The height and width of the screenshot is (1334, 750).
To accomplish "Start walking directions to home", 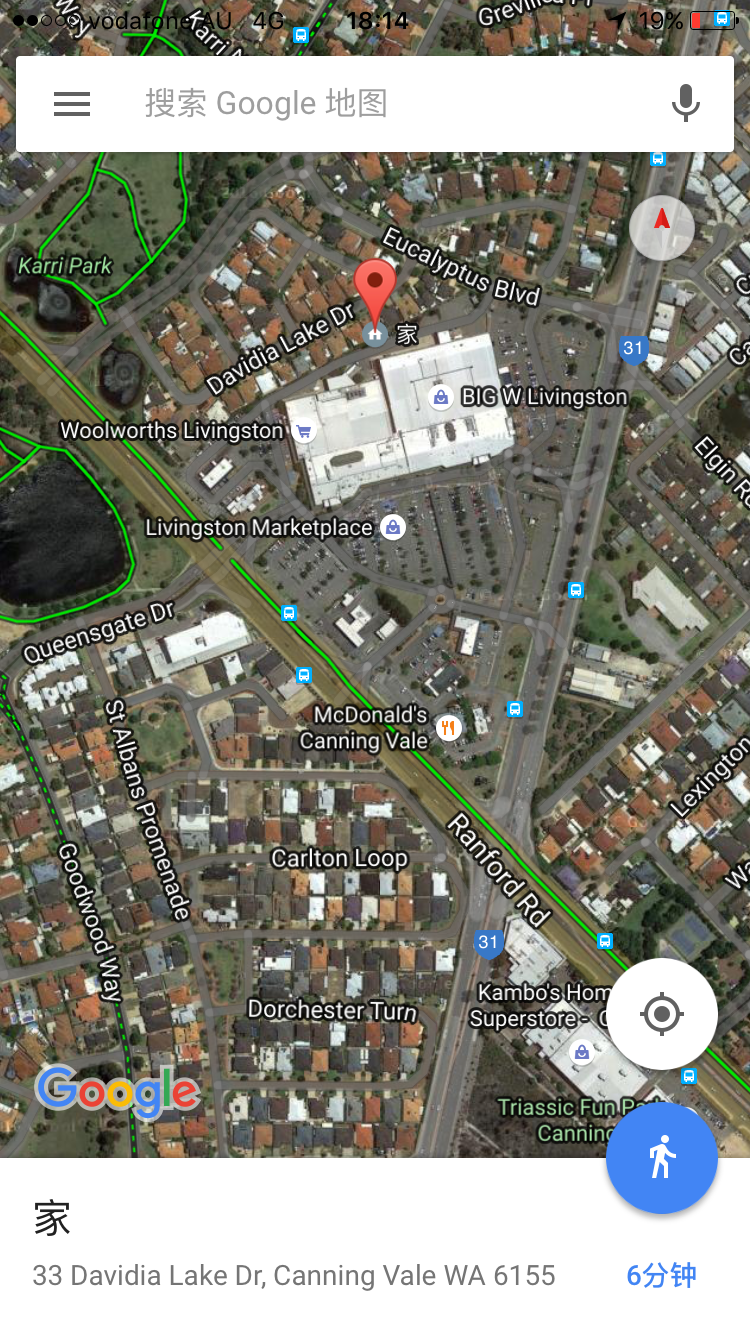I will (x=661, y=1158).
